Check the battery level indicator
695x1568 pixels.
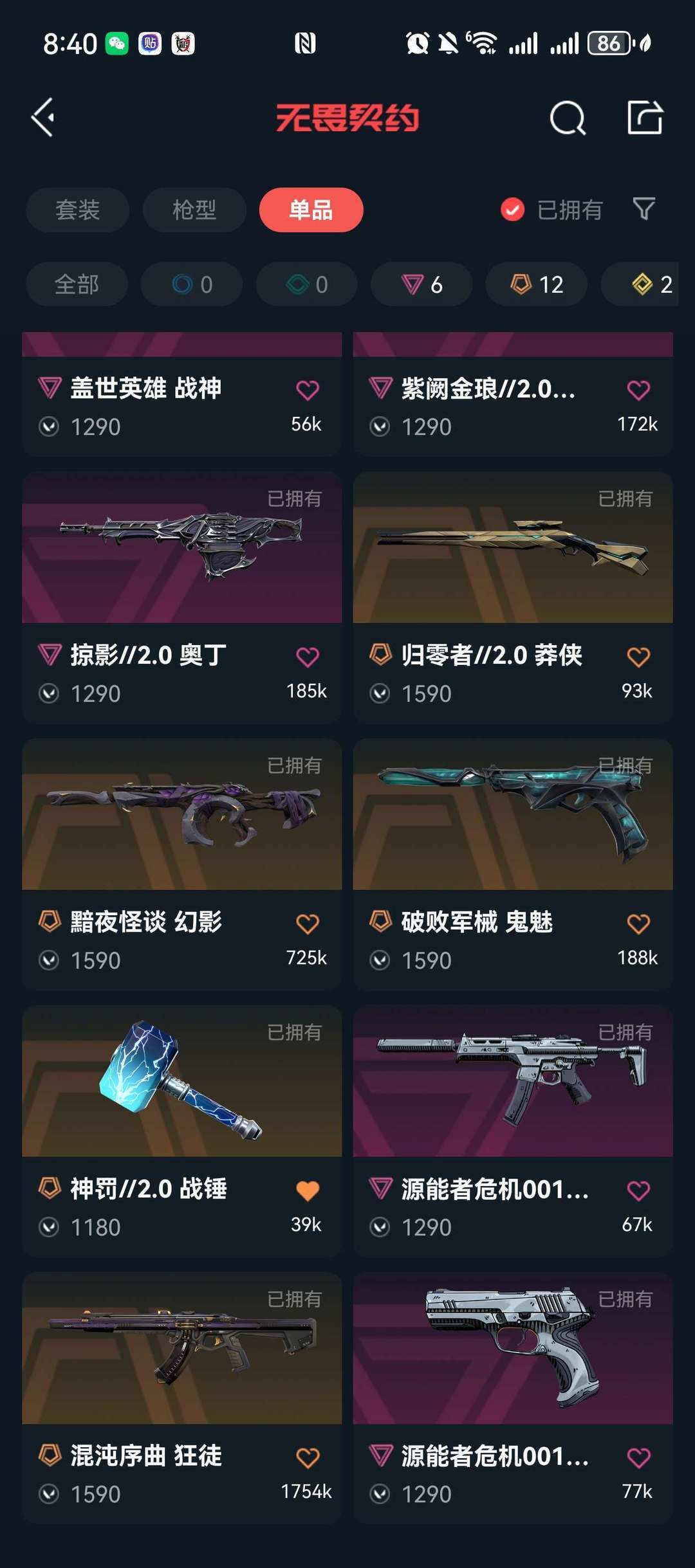click(607, 42)
